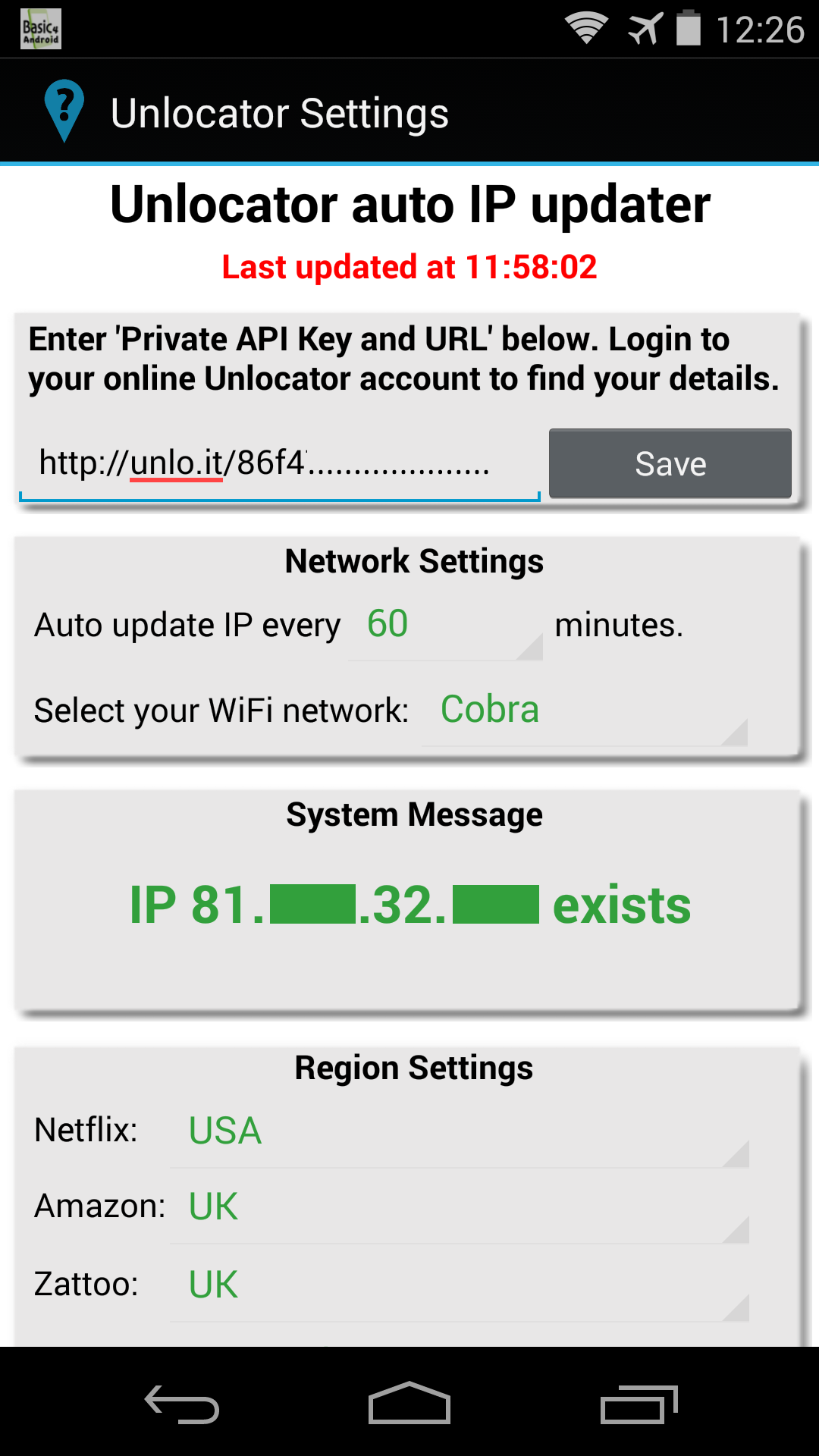This screenshot has width=819, height=1456.
Task: Change the Netflix region from USA
Action: tap(459, 1131)
